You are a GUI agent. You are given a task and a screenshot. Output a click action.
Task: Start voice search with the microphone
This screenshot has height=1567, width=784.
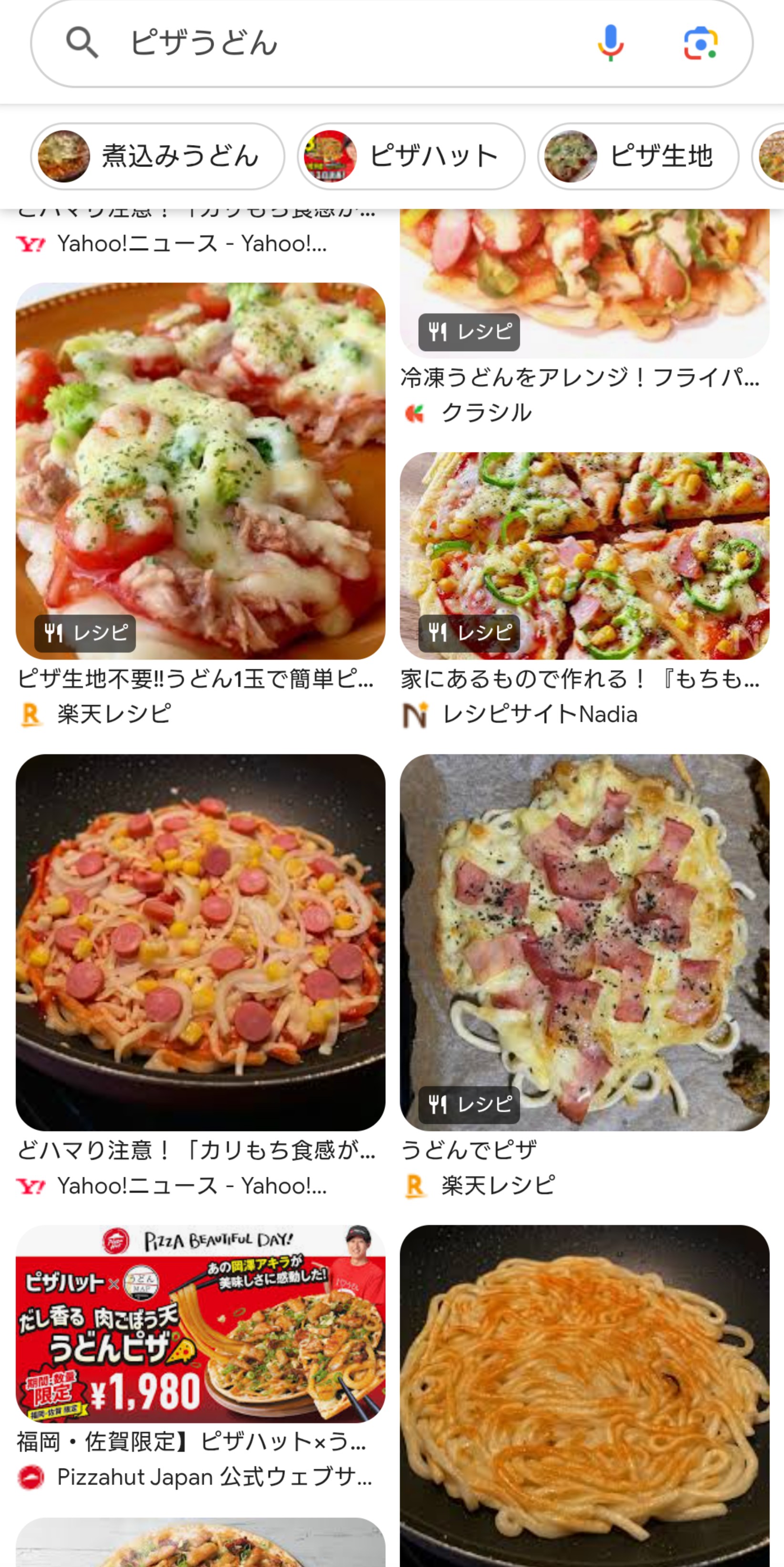(610, 43)
